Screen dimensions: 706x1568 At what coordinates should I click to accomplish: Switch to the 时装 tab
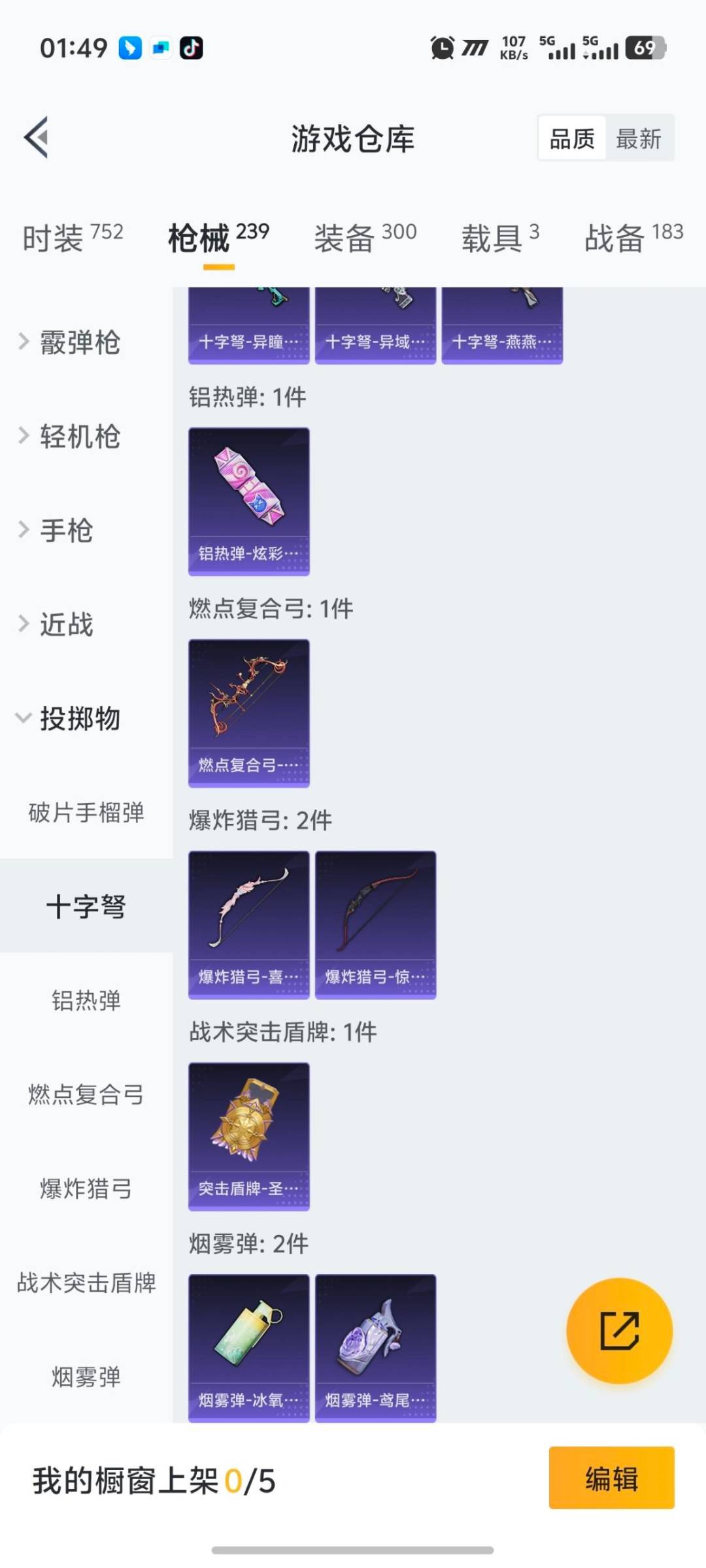click(x=73, y=237)
